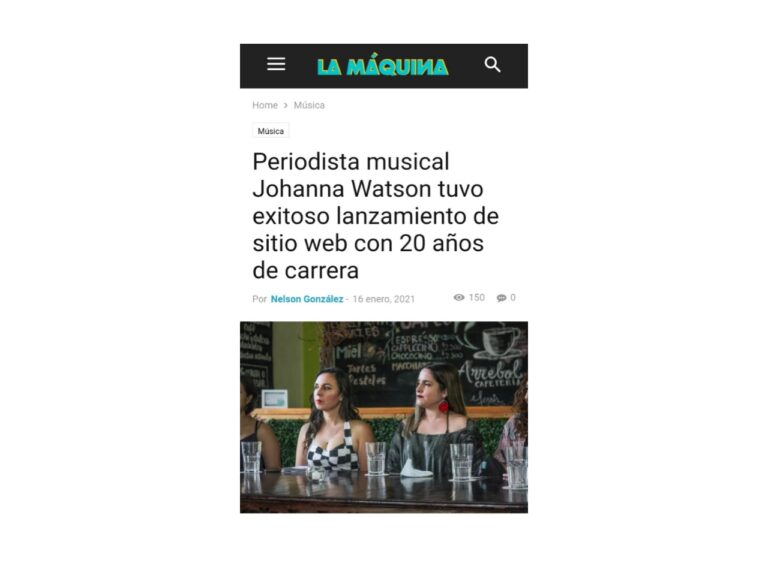Image resolution: width=768 pixels, height=575 pixels.
Task: Select the Música category tag
Action: click(x=270, y=131)
